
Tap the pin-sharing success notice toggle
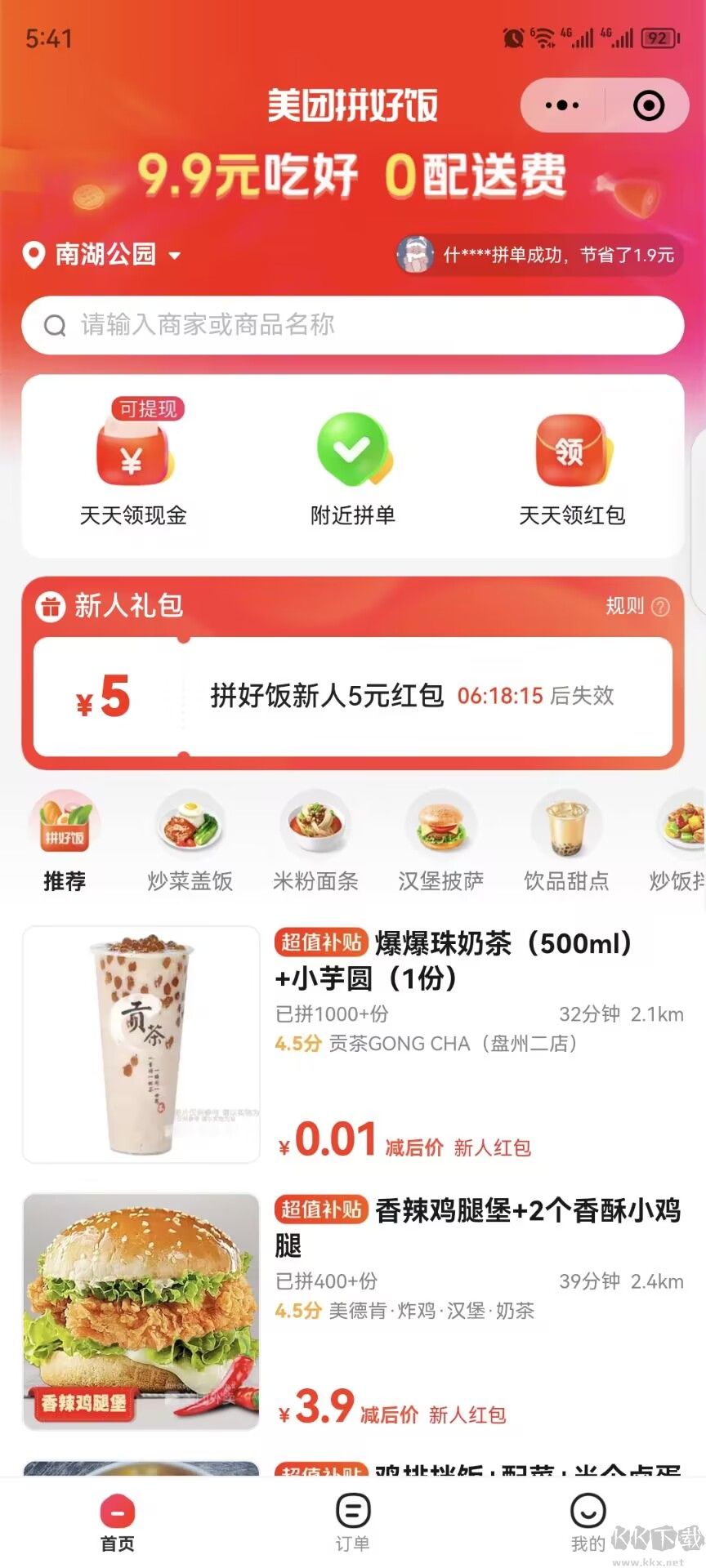click(537, 255)
